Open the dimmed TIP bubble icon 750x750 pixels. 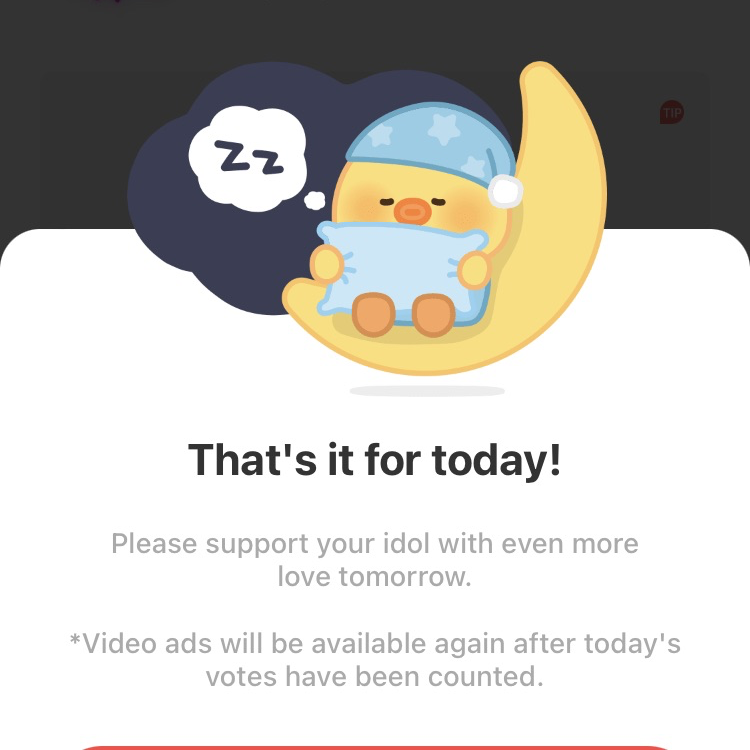(x=671, y=113)
